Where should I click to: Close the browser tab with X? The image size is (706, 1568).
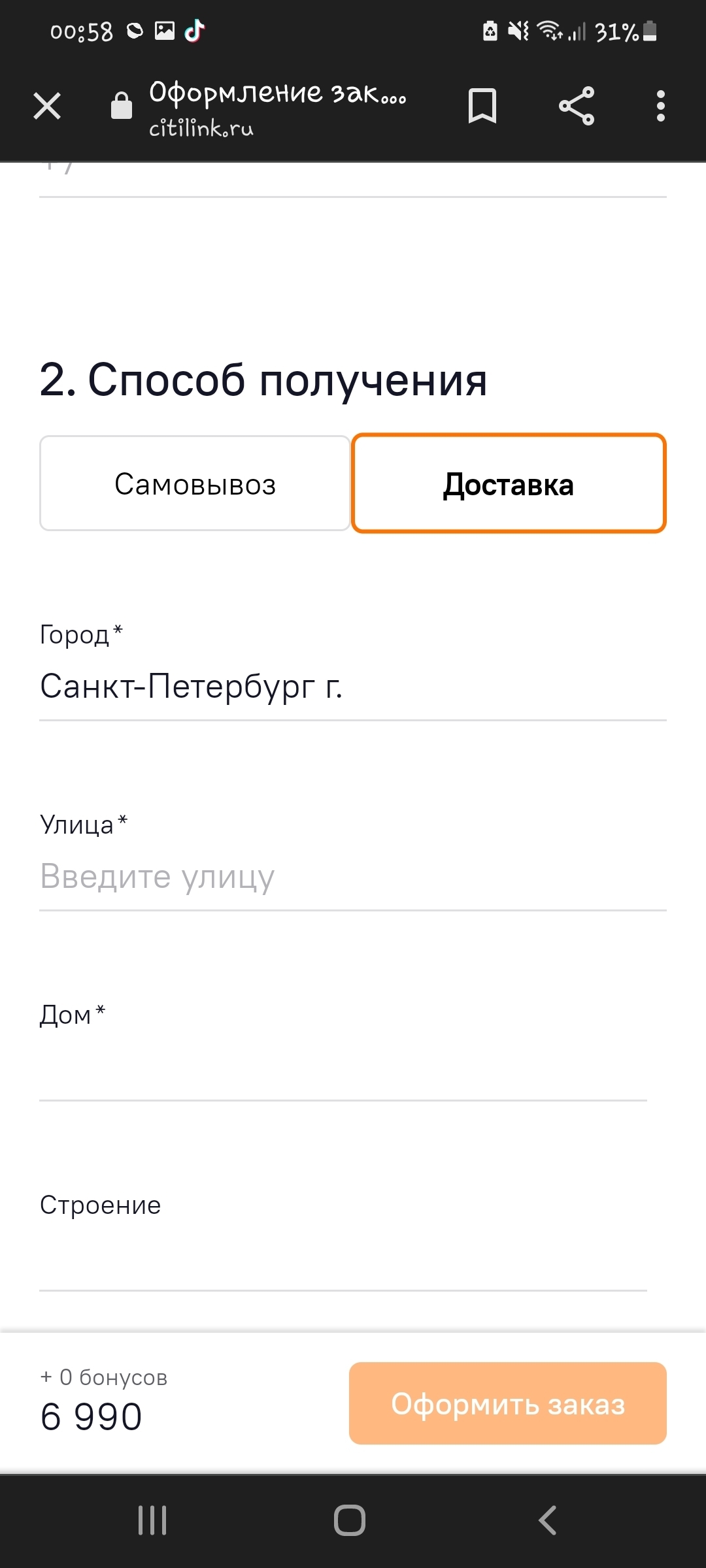click(x=47, y=106)
